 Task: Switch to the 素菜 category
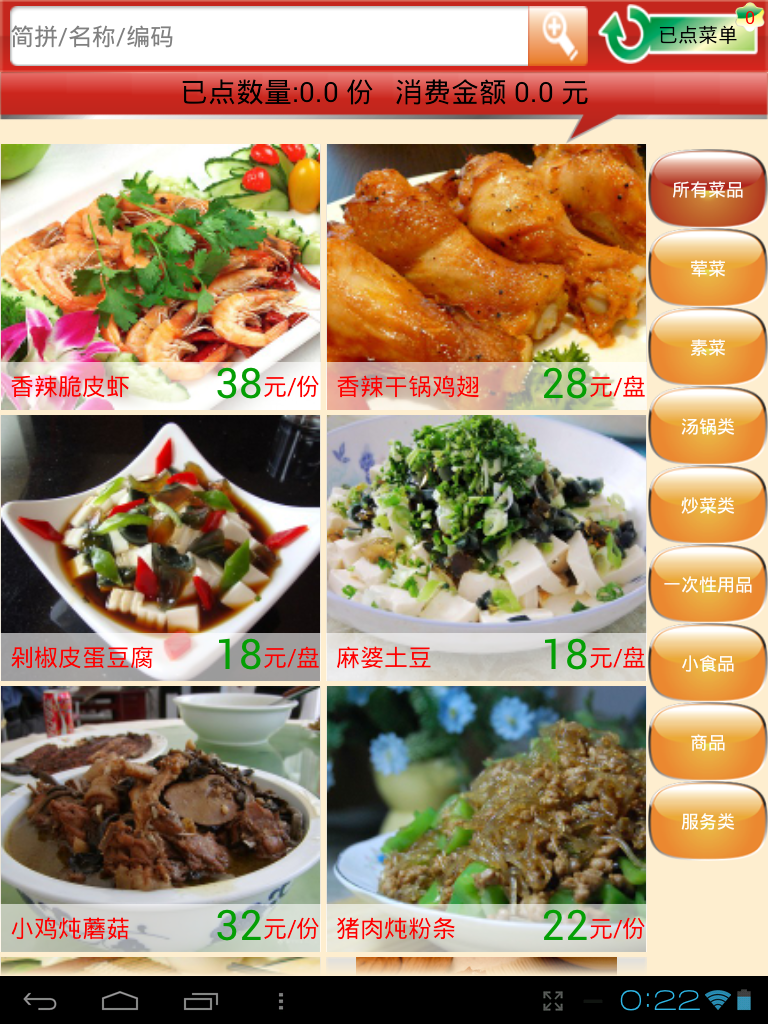tap(707, 347)
